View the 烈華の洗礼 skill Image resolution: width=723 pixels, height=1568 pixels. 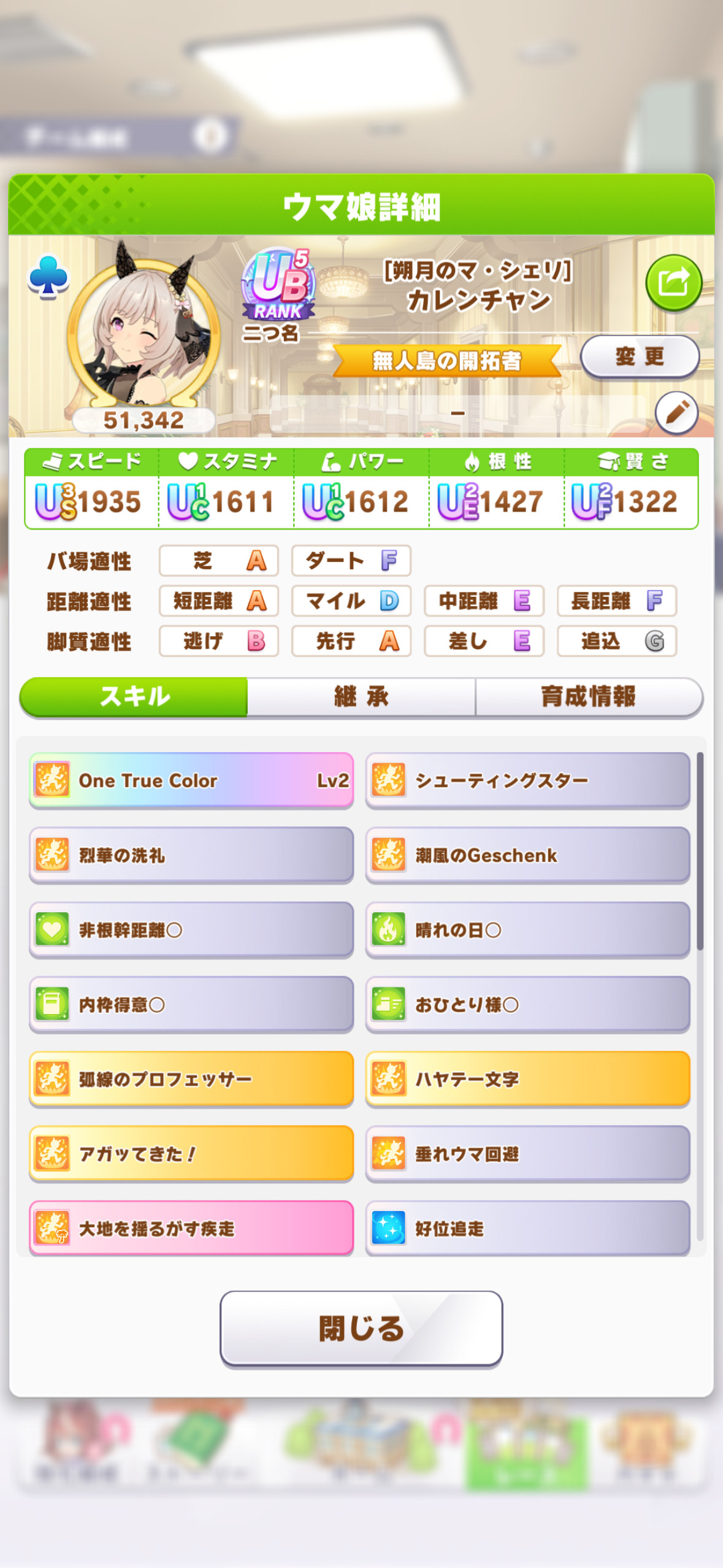click(x=191, y=855)
